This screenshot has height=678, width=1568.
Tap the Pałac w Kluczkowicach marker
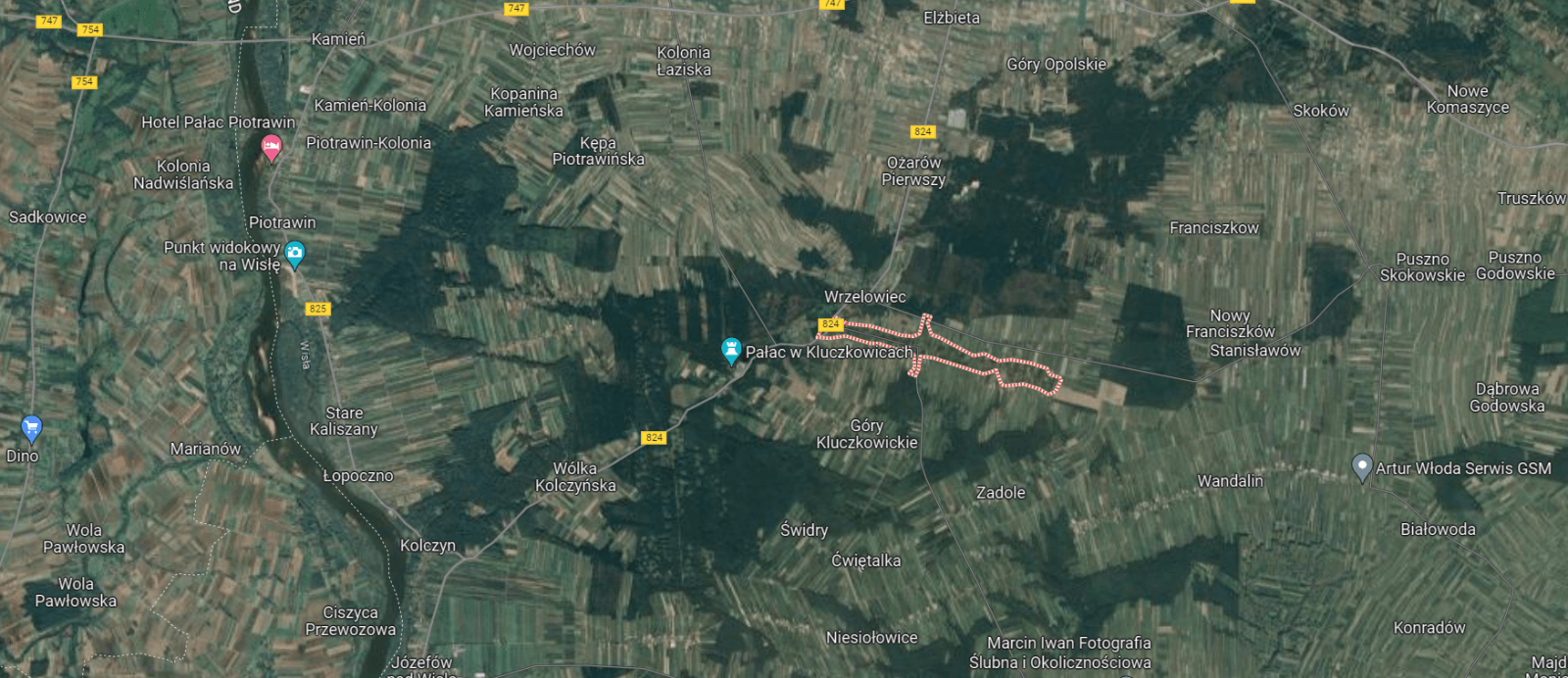click(x=730, y=350)
